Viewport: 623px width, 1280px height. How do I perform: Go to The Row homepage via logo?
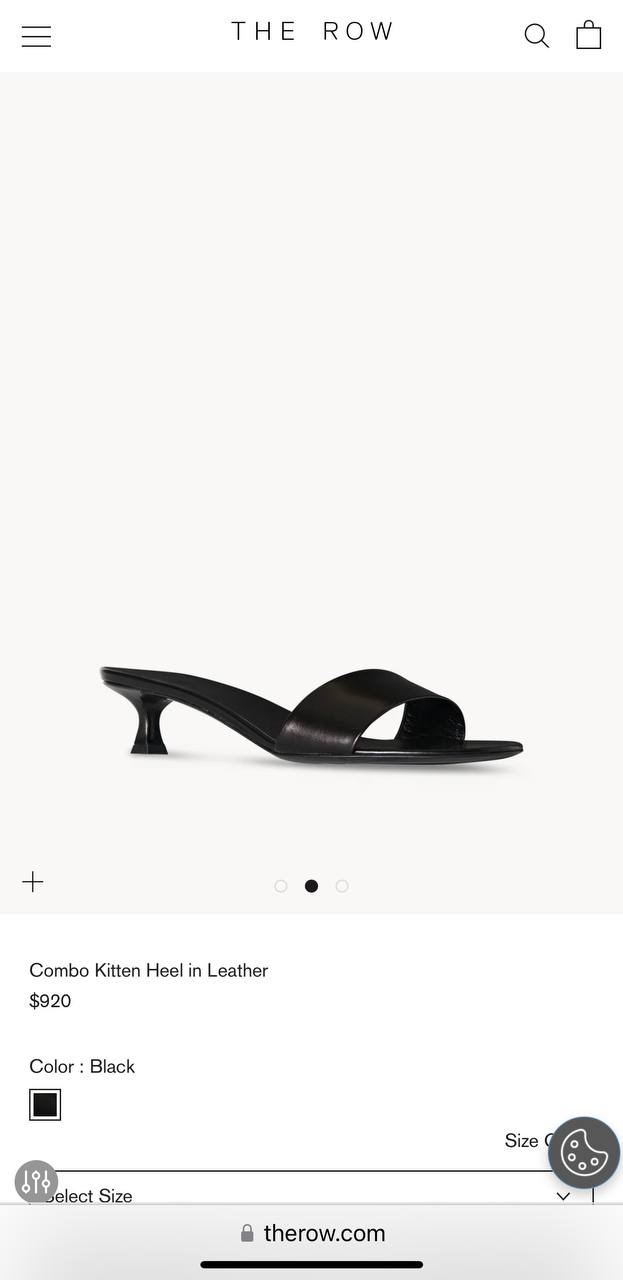click(x=312, y=32)
